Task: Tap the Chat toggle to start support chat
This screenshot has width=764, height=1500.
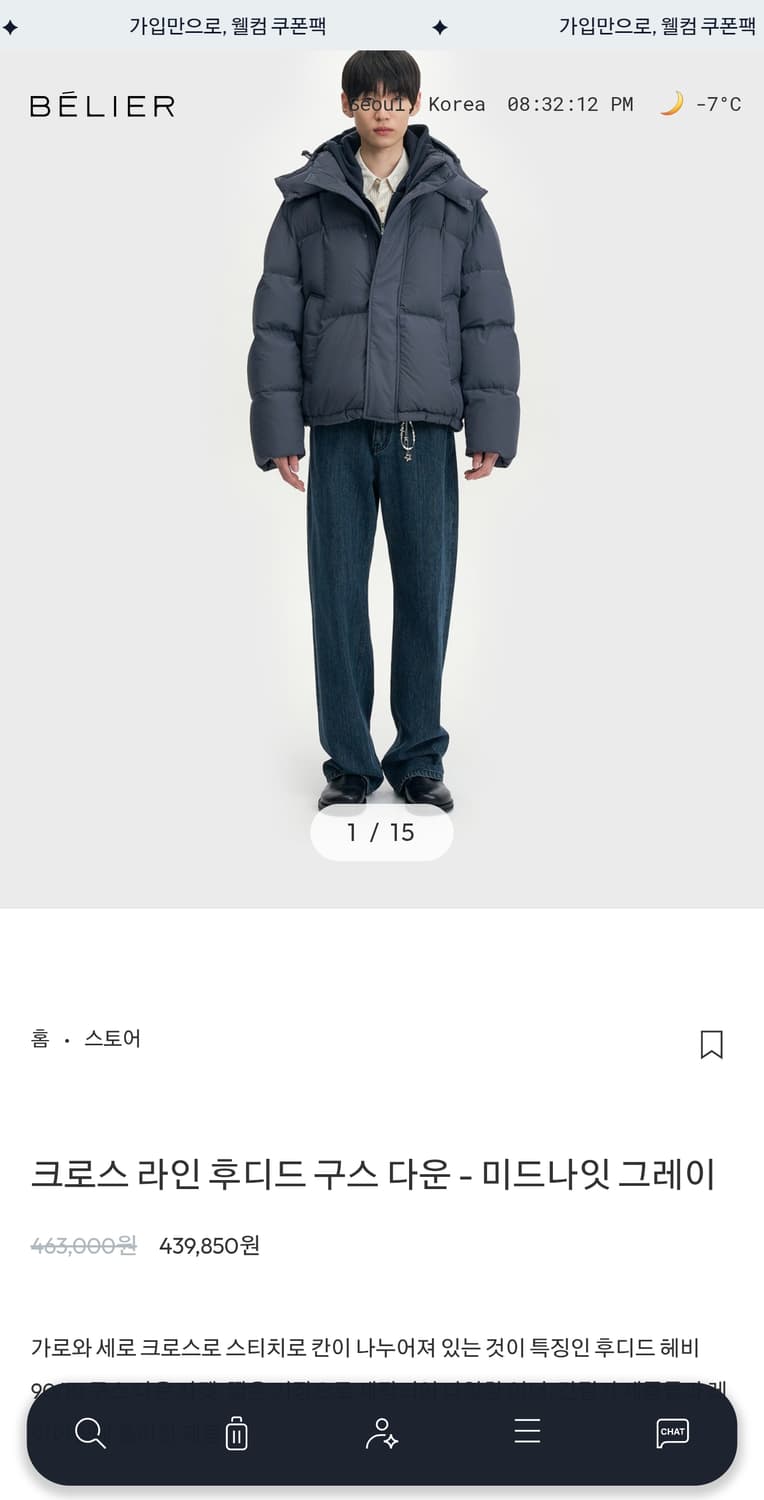Action: 672,1432
